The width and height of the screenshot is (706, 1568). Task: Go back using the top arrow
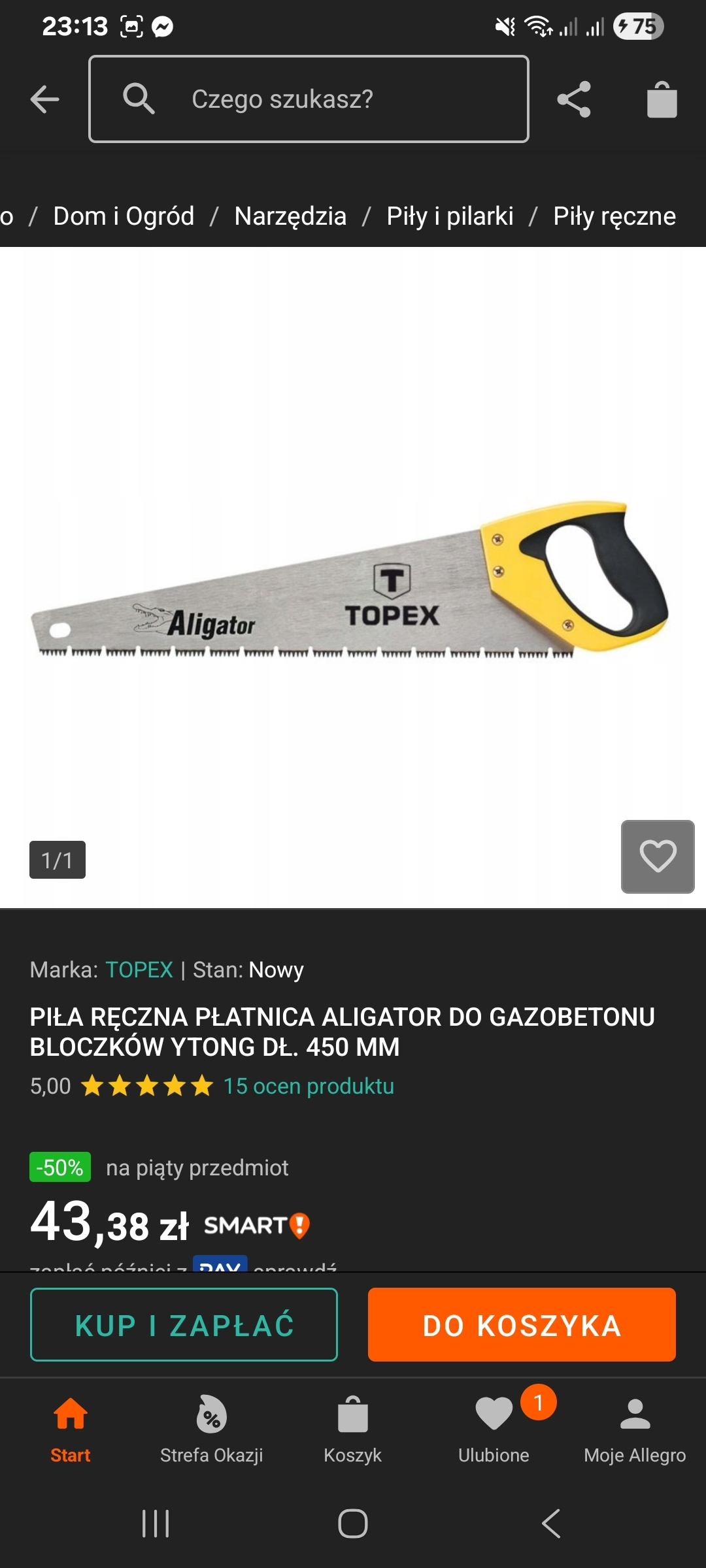44,99
